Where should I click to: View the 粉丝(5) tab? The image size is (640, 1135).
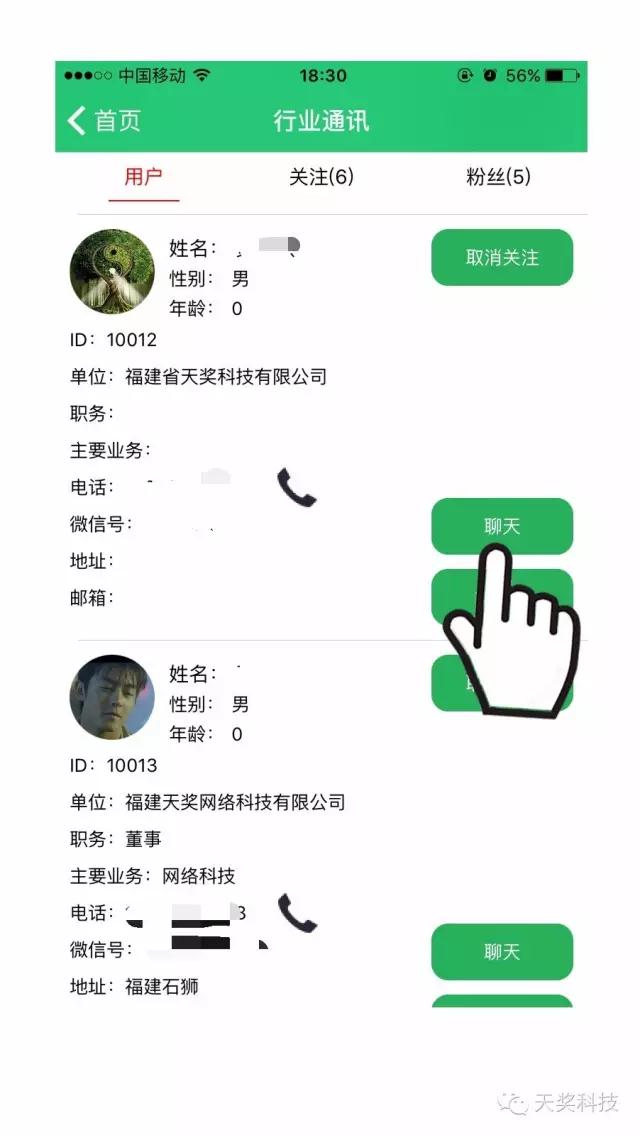pos(498,178)
